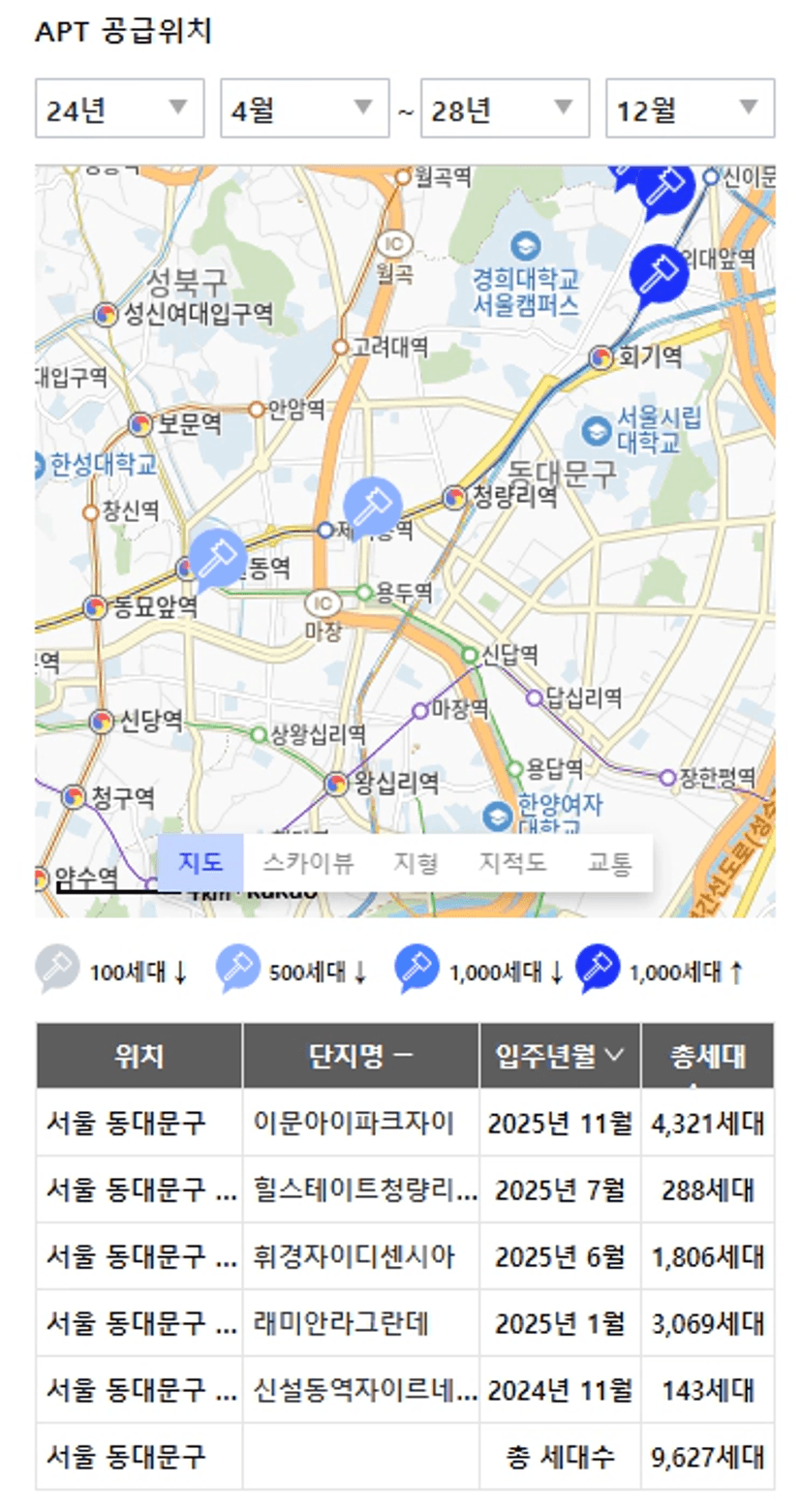Viewport: 801px width, 1512px height.
Task: Open the 신설동역자이르네 row
Action: [405, 1390]
